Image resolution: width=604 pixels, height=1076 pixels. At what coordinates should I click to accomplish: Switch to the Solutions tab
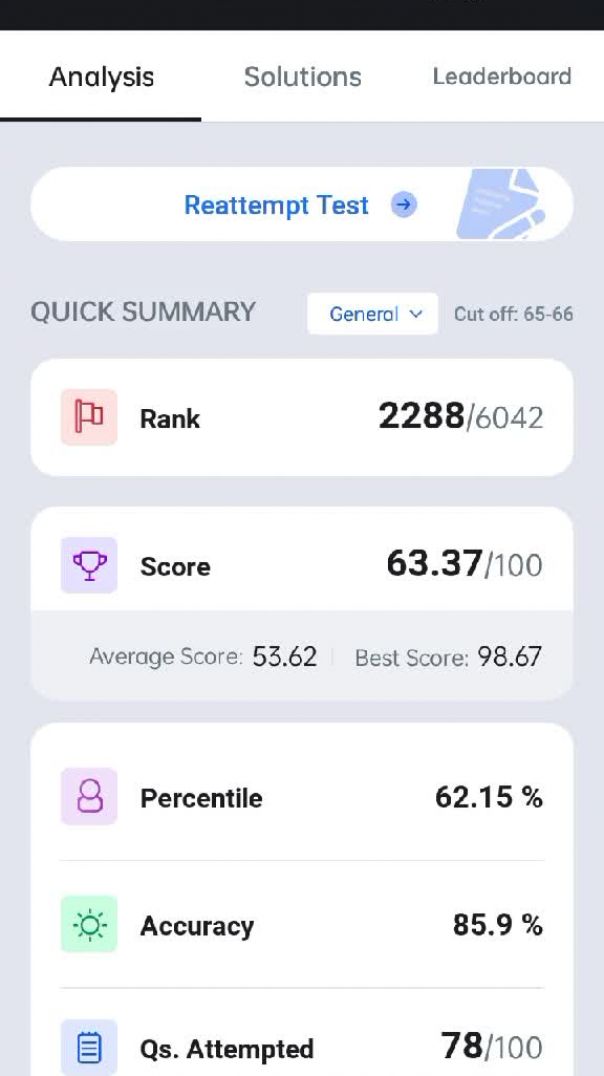pos(302,77)
